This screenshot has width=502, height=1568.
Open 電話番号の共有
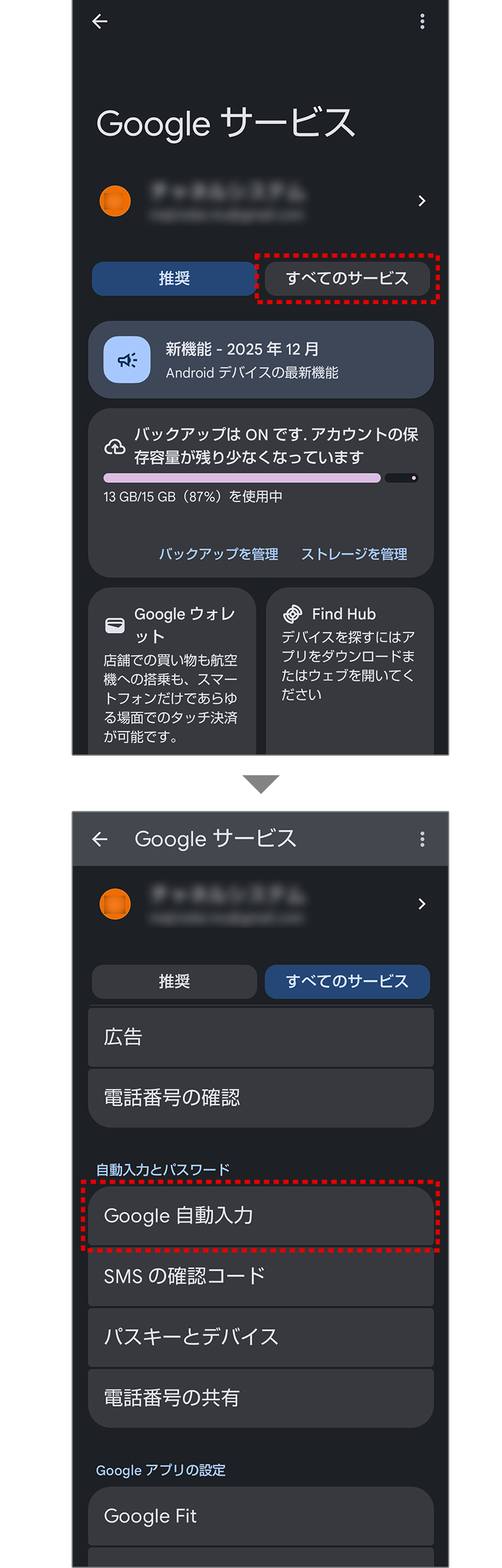[260, 1397]
